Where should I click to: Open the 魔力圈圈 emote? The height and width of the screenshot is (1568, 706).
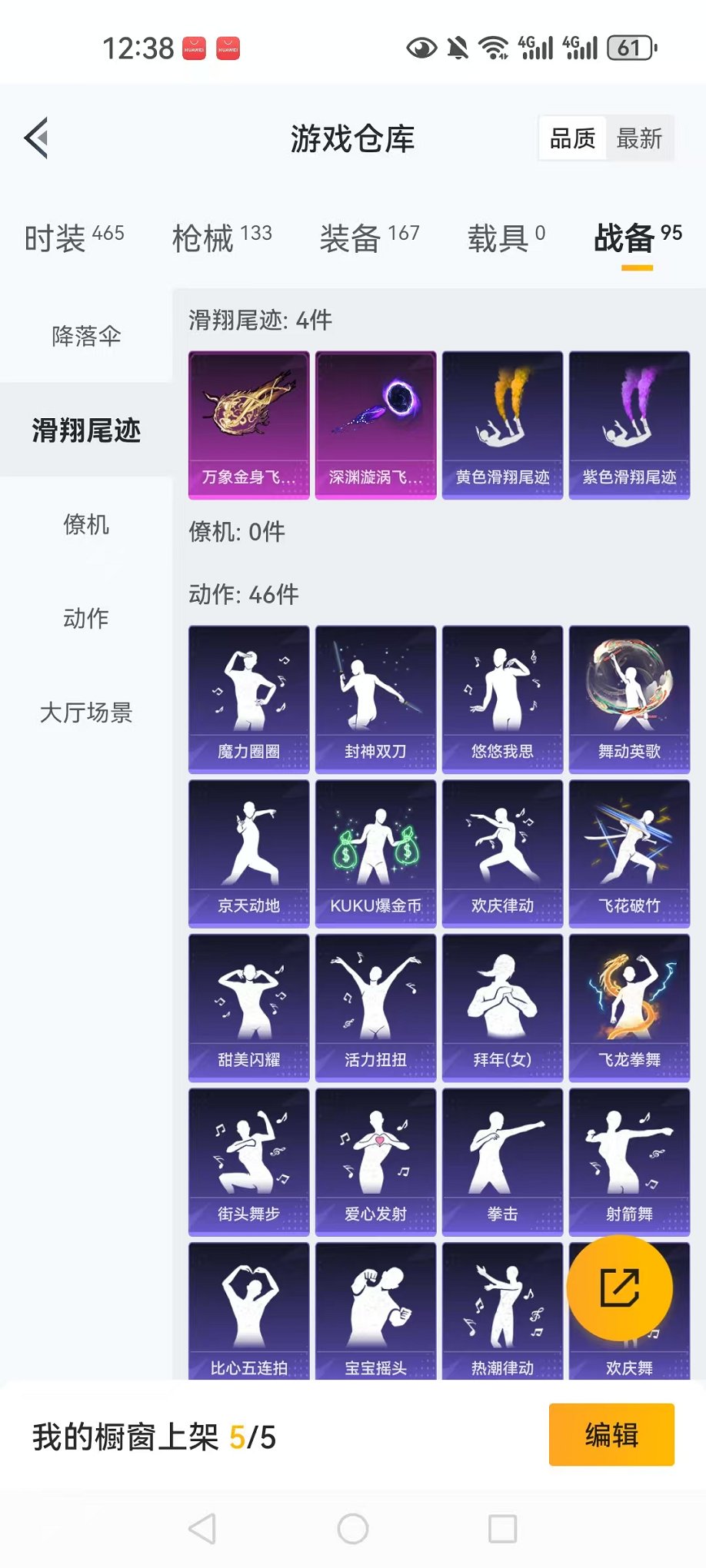[248, 699]
